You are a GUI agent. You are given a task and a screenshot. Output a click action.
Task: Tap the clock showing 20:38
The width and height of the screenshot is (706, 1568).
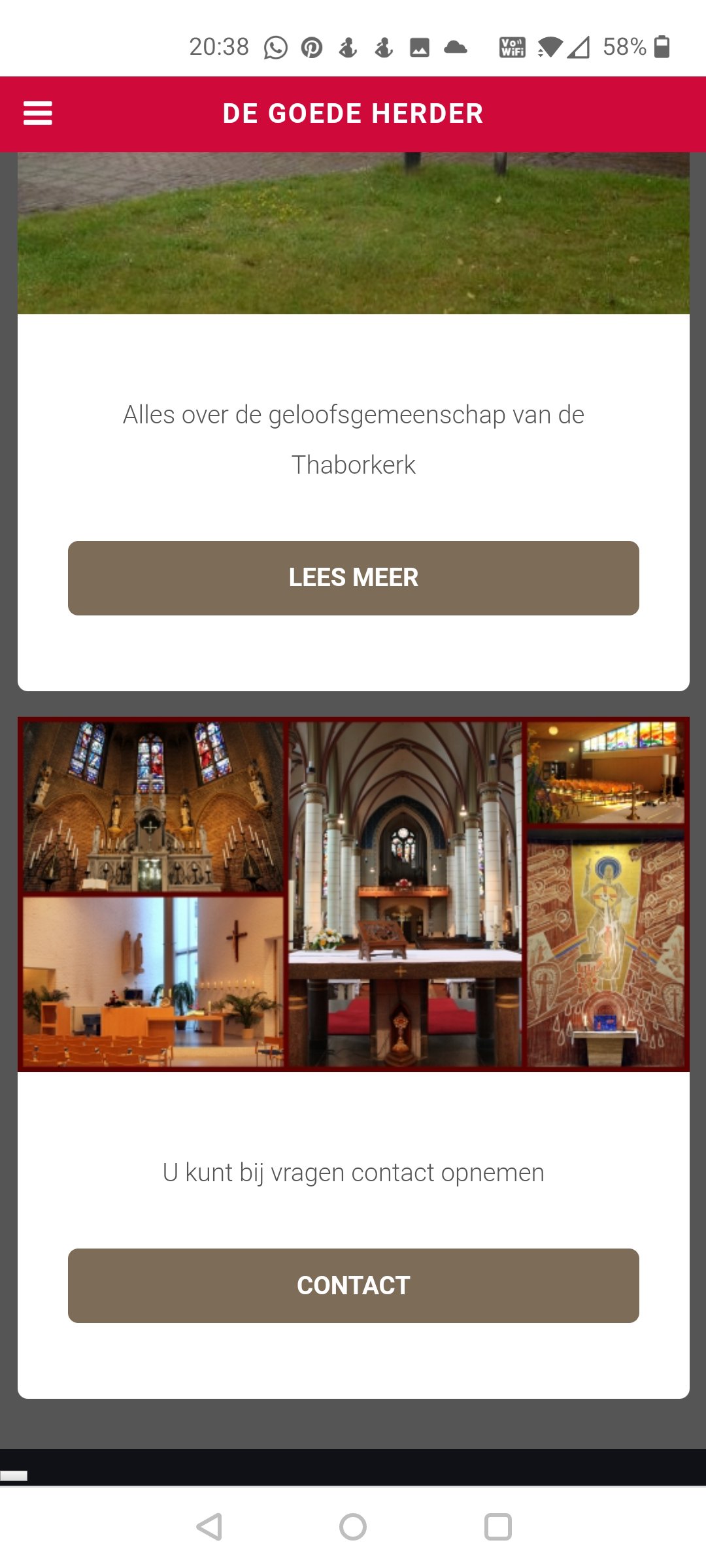coord(218,46)
